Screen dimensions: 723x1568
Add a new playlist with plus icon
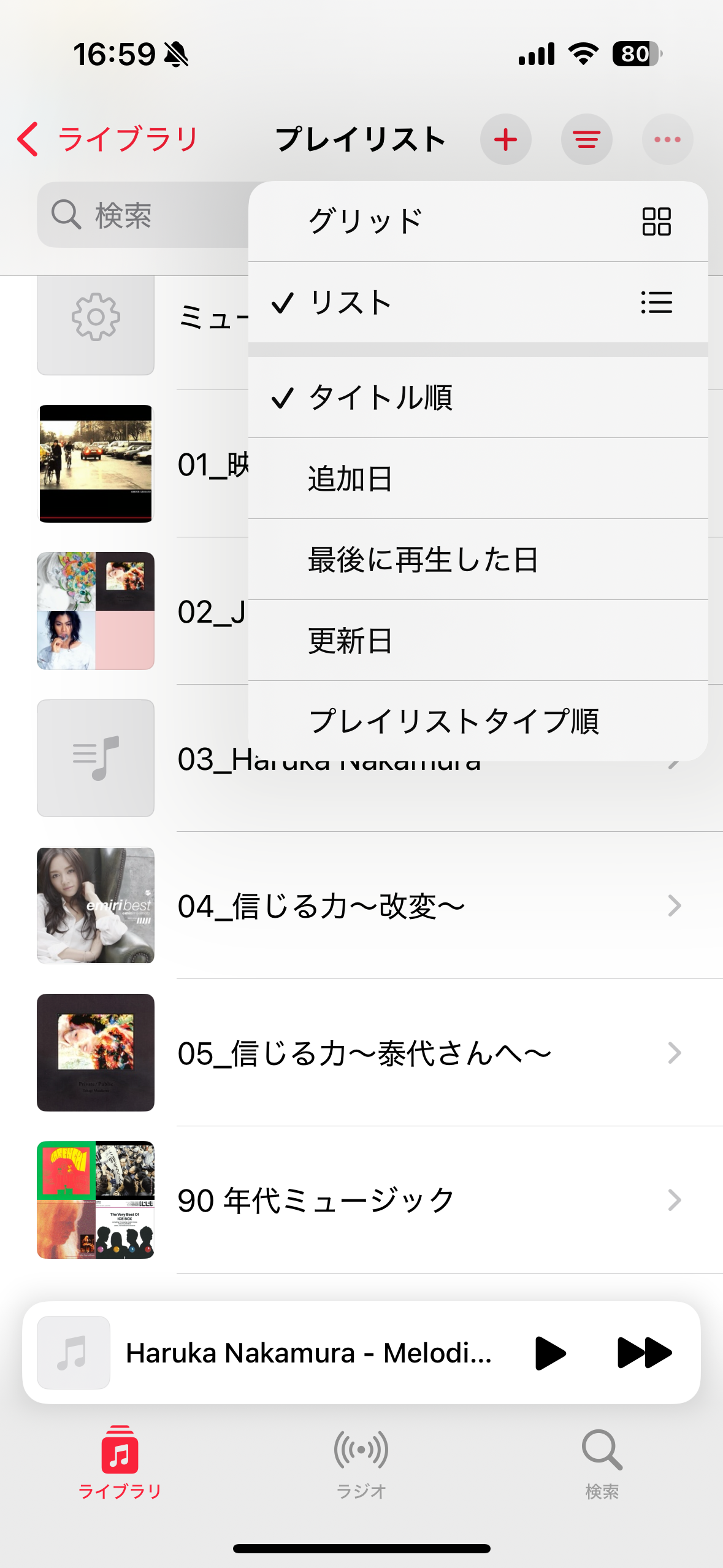[x=505, y=139]
